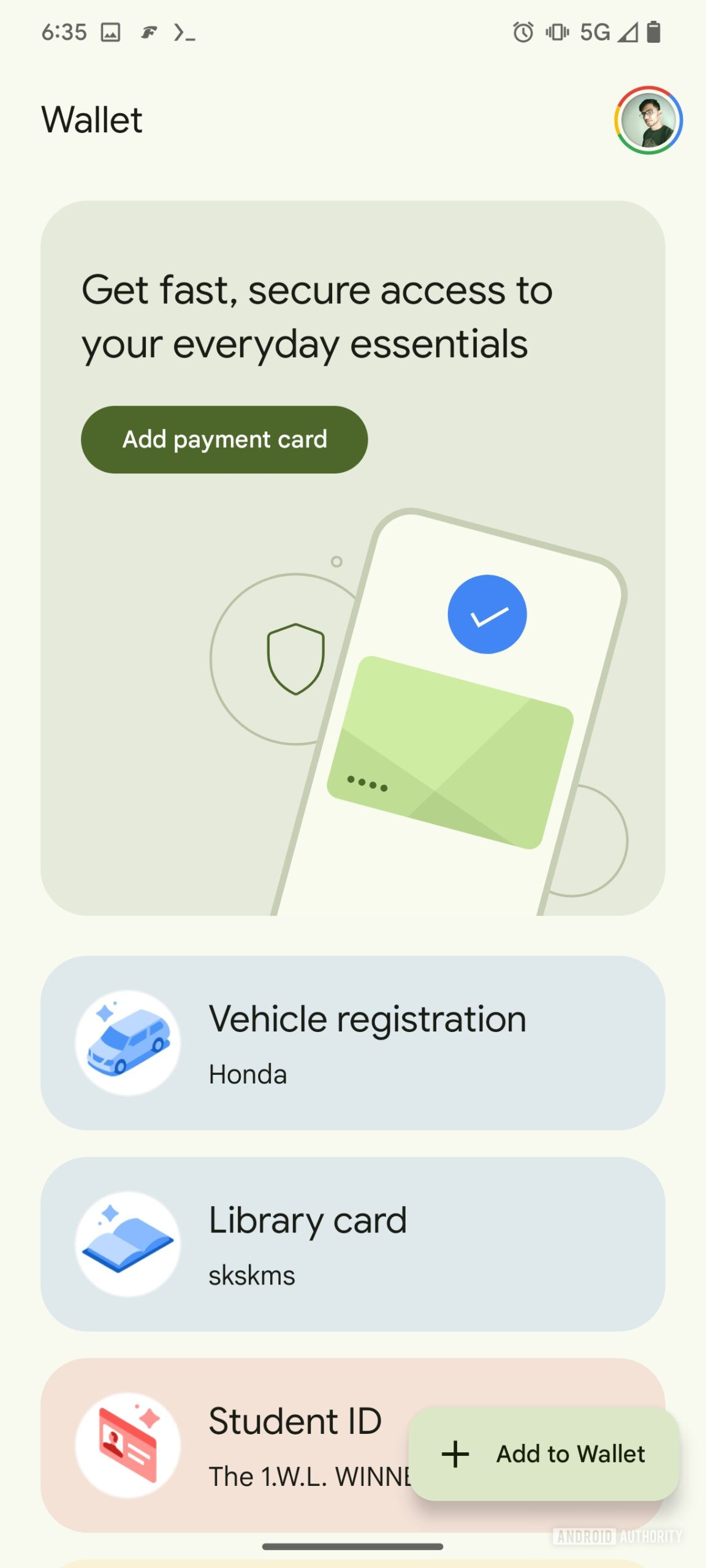Tap the Add to Wallet button
706x1568 pixels.
(544, 1453)
